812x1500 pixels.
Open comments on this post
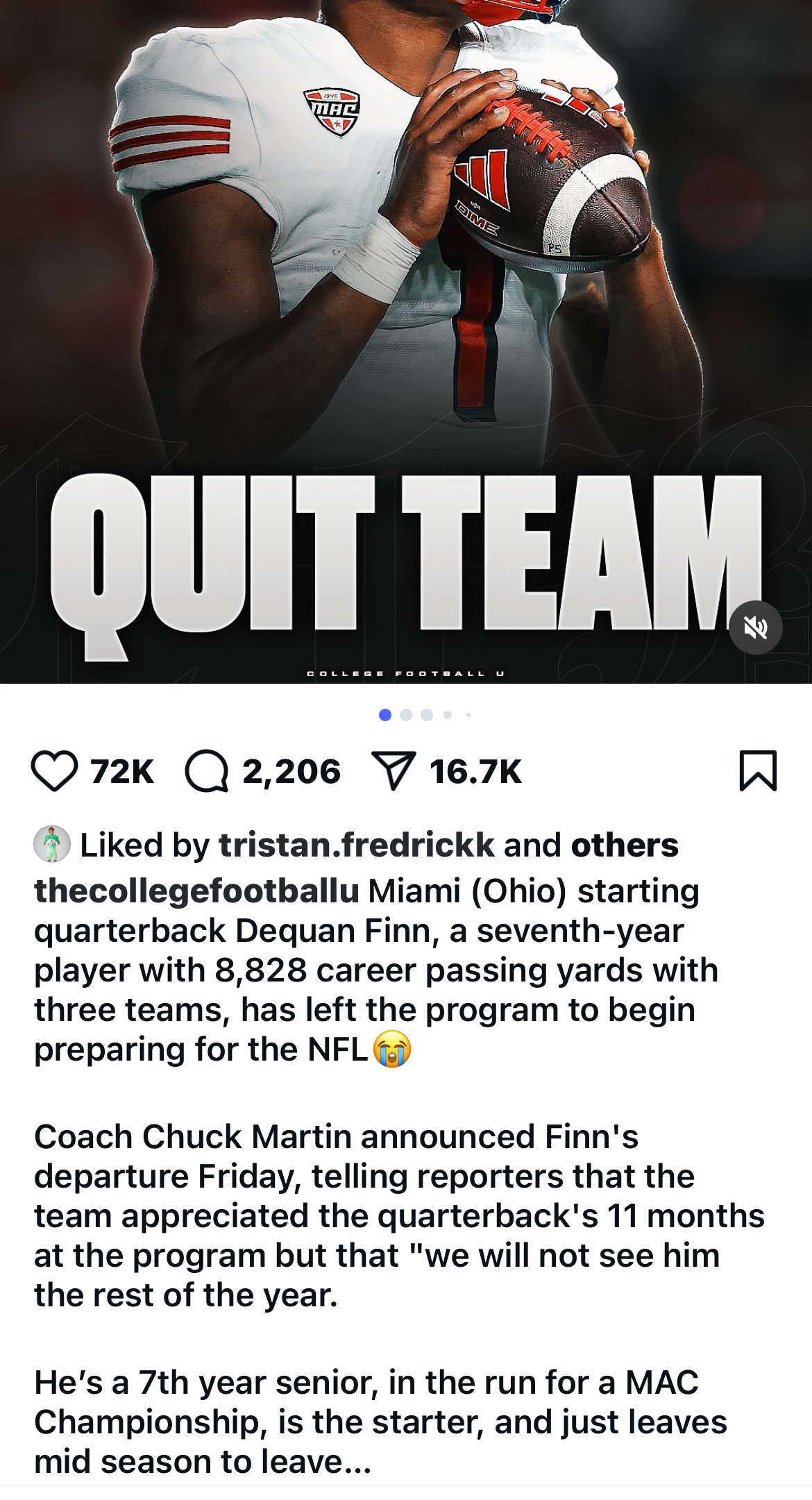coord(207,771)
